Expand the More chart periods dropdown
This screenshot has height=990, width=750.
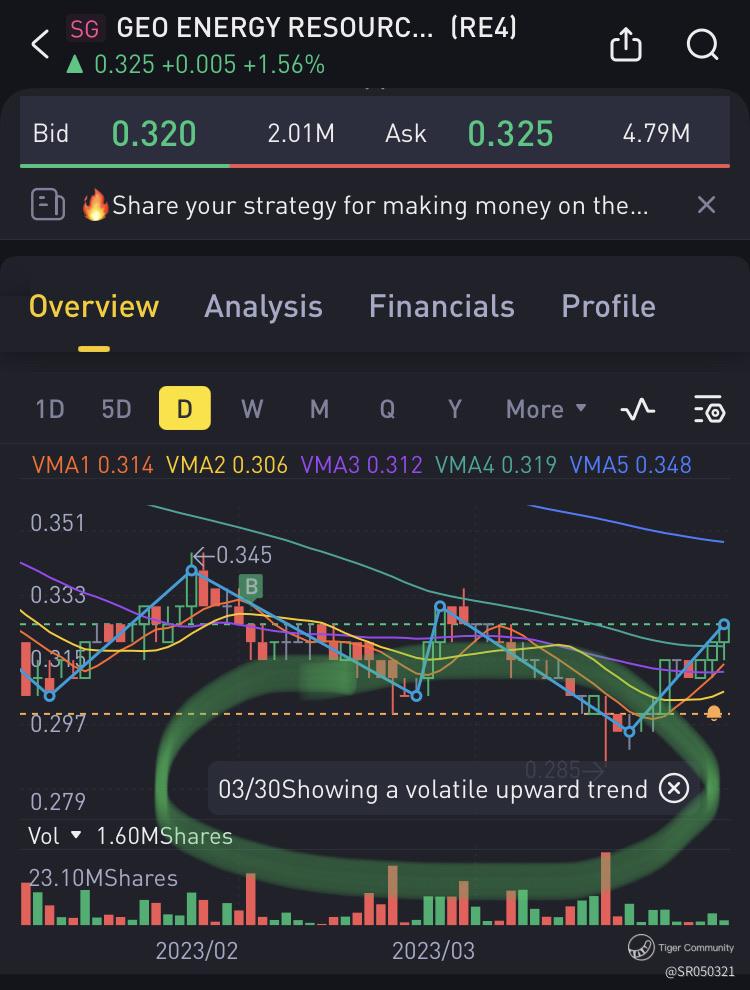pos(546,409)
